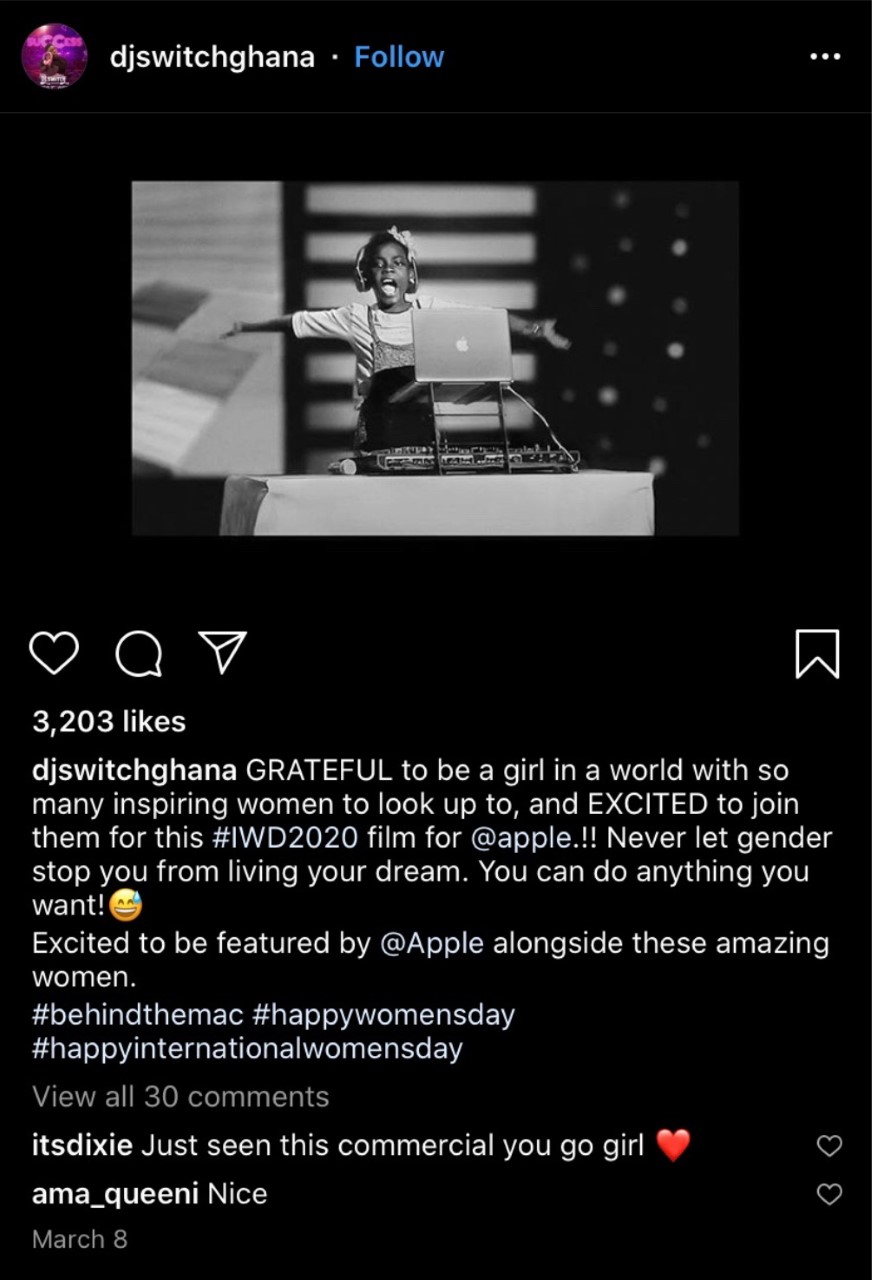Bookmark this post
872x1280 pixels.
[x=816, y=654]
